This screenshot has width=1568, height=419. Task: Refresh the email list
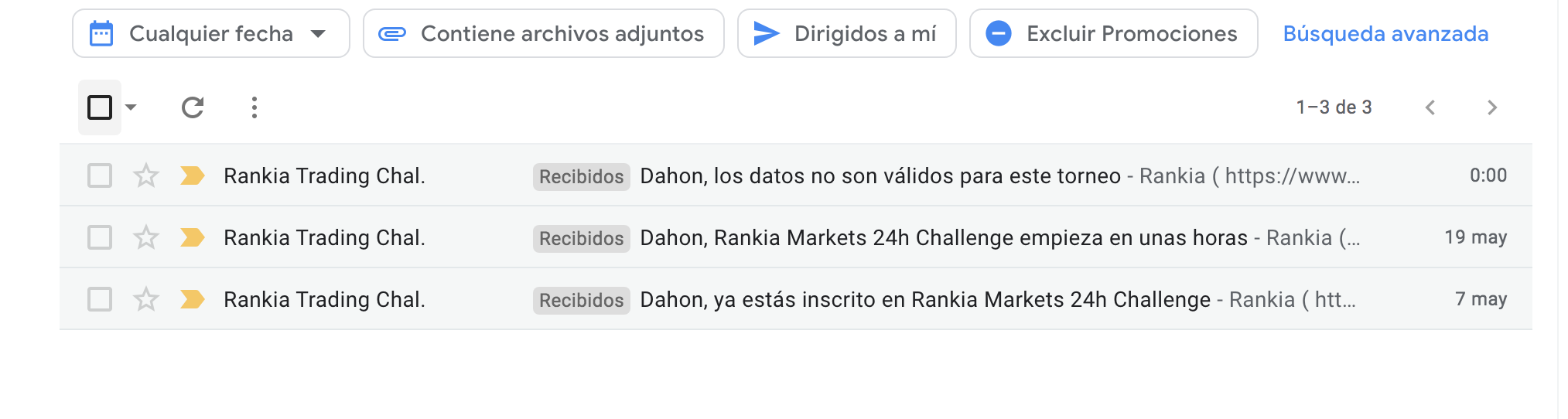pos(193,107)
